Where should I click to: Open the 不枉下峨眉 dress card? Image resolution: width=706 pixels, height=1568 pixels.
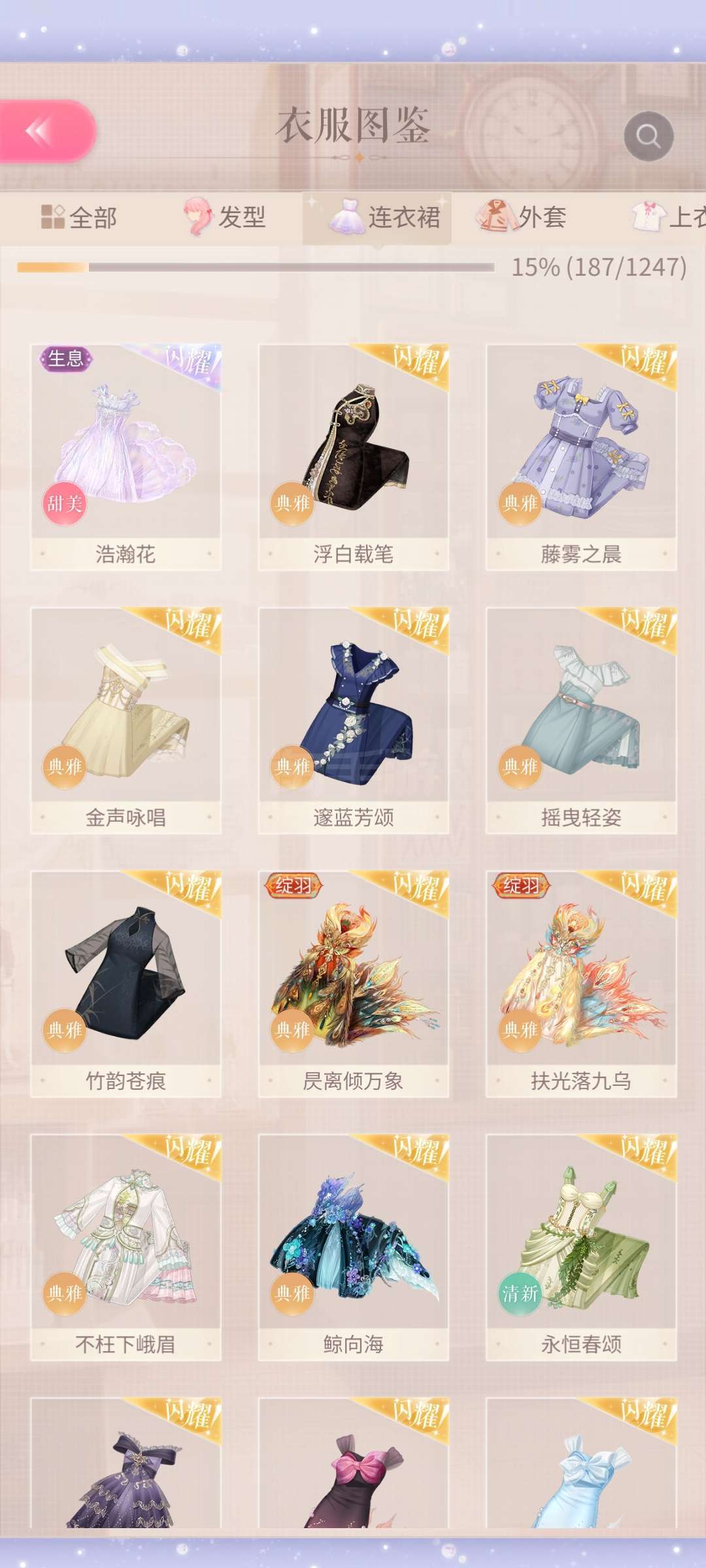pyautogui.click(x=126, y=1247)
